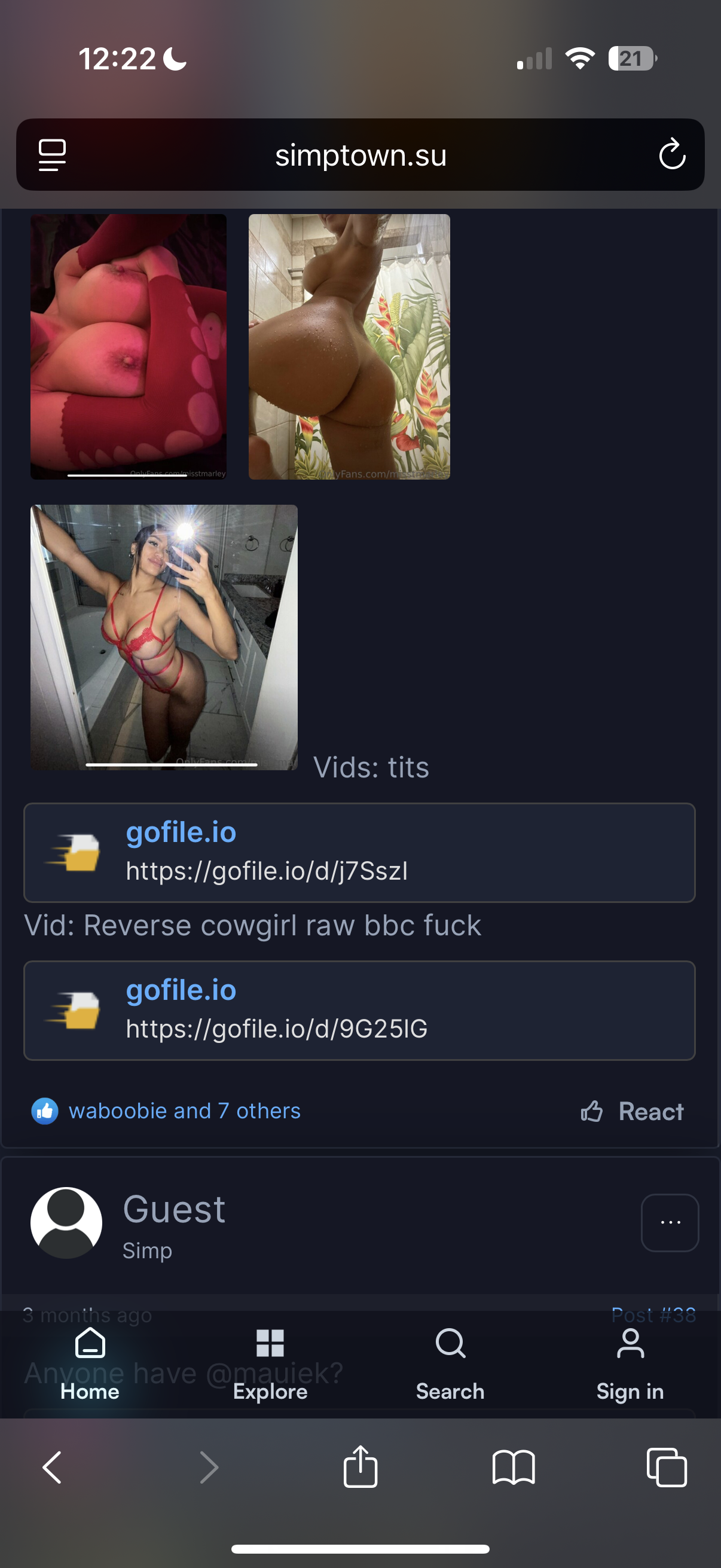Image resolution: width=721 pixels, height=1568 pixels.
Task: Open Safari bookmarks
Action: click(x=514, y=1467)
